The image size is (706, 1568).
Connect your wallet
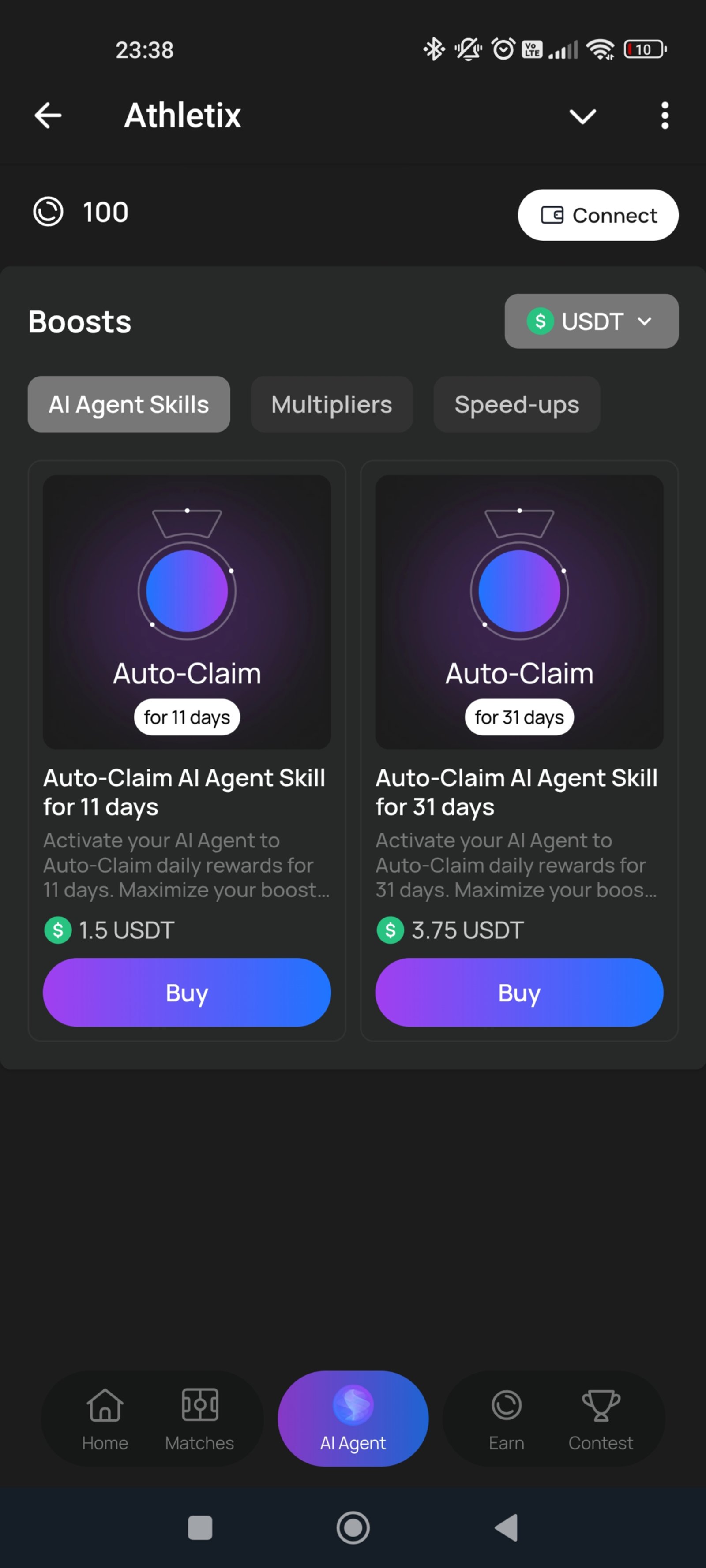597,215
